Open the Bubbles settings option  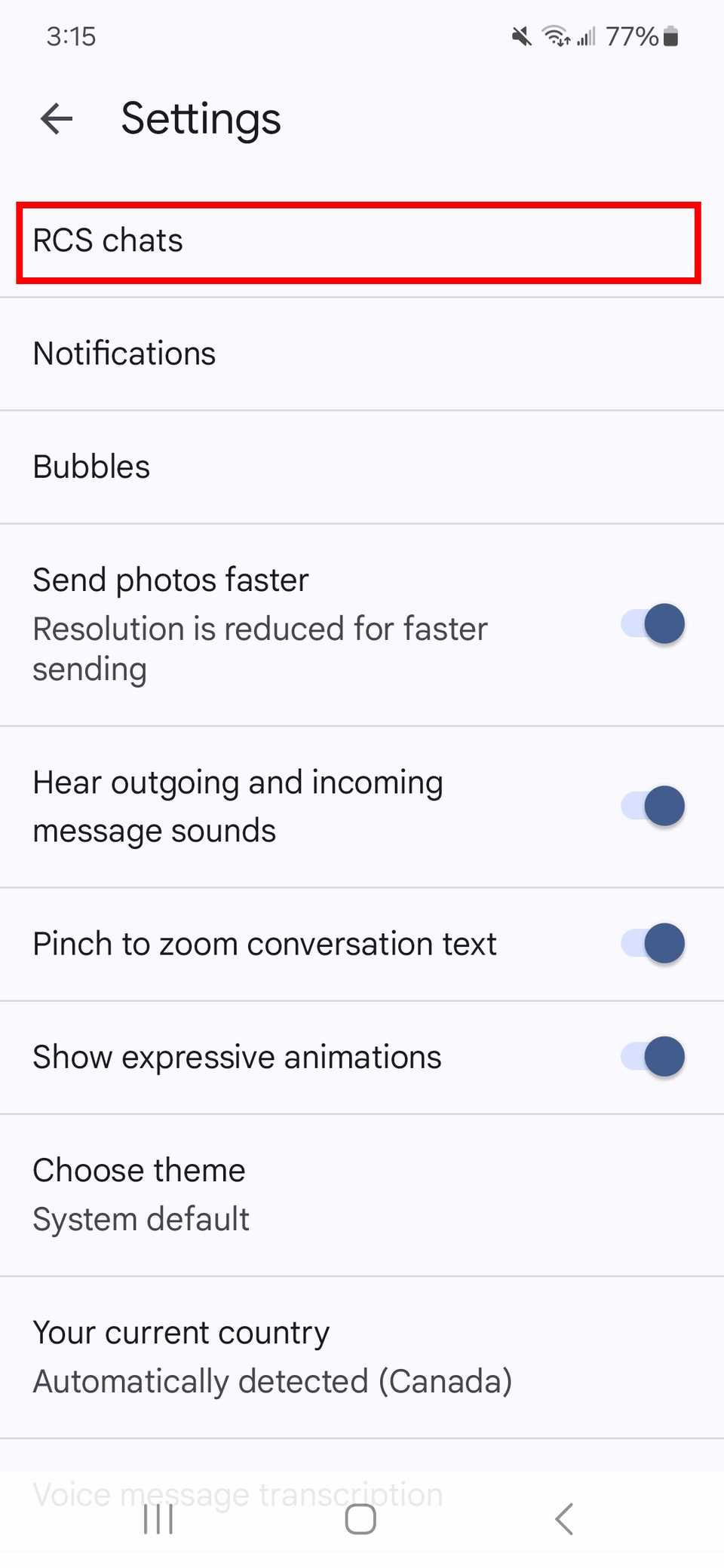362,466
